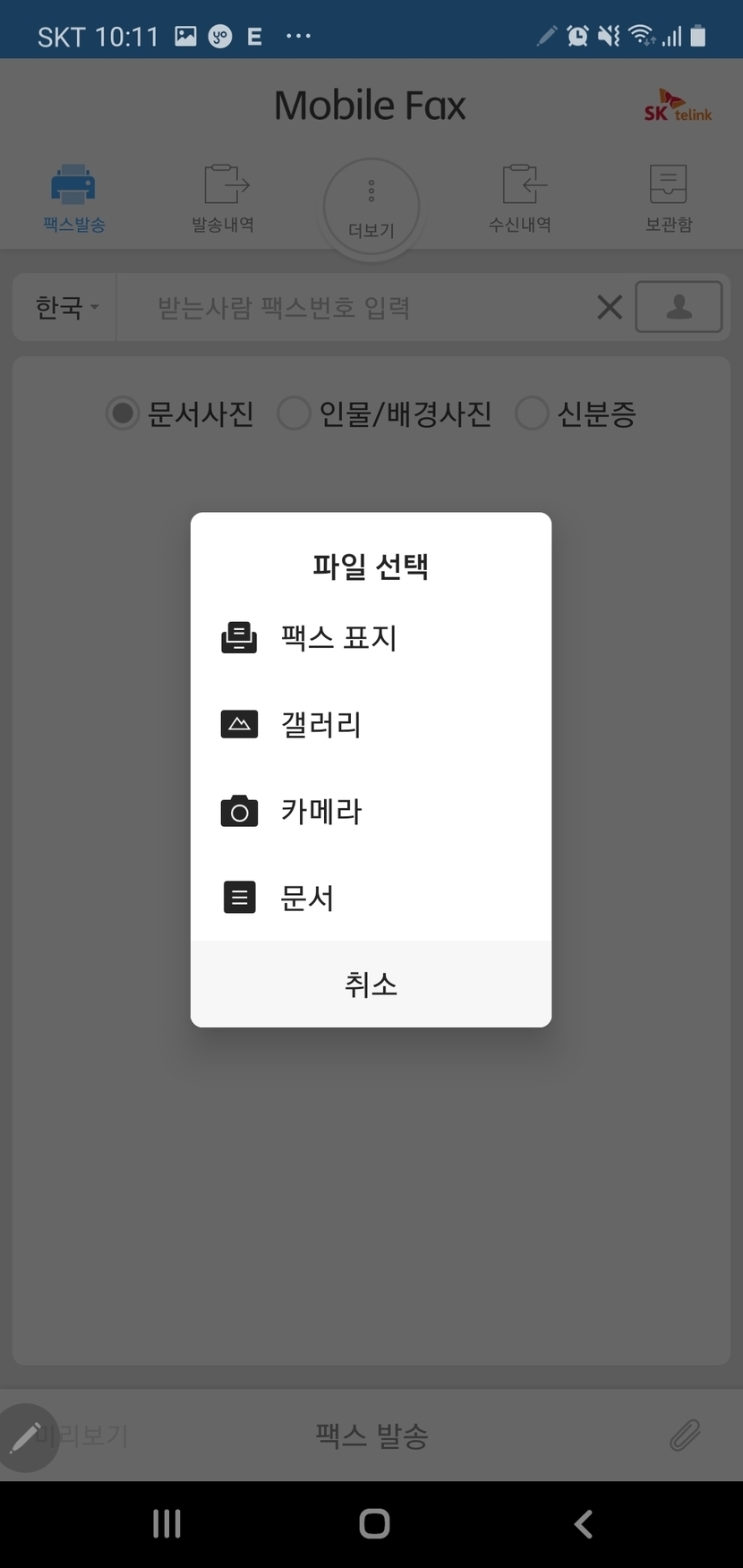
Task: Select 팩스 표지 from file options
Action: click(338, 637)
